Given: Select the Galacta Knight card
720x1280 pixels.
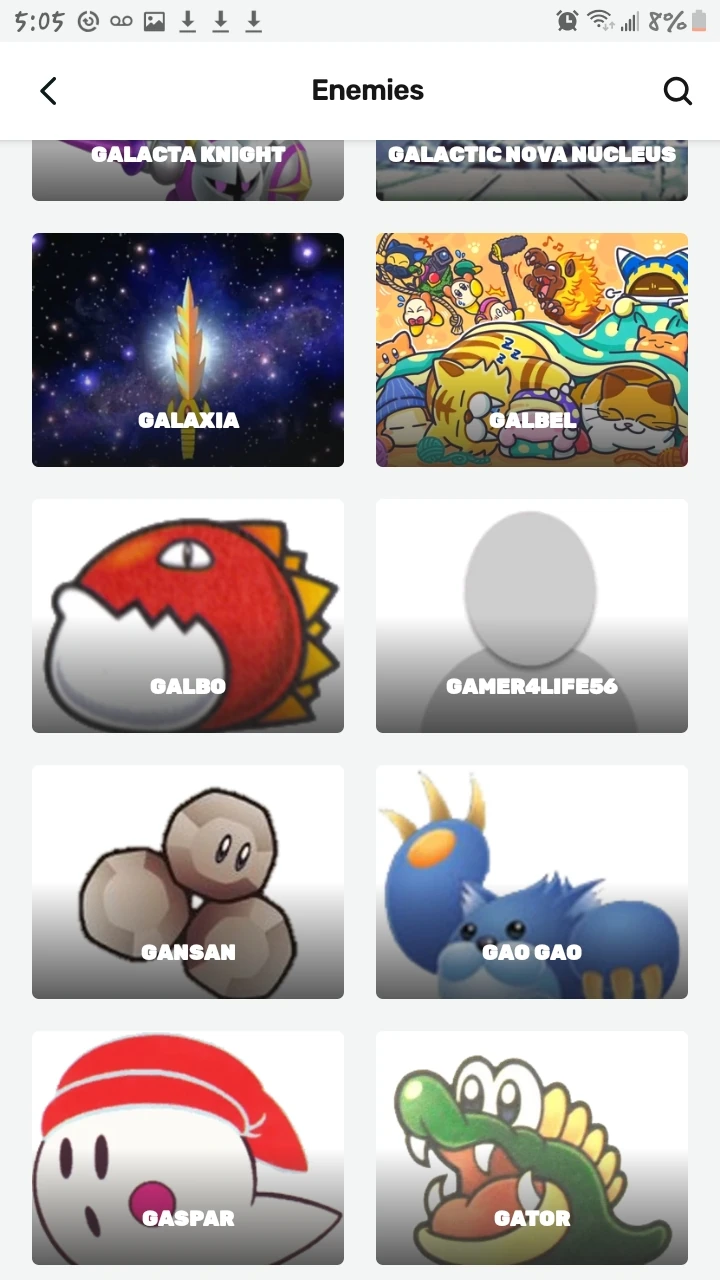Looking at the screenshot, I should point(188,170).
